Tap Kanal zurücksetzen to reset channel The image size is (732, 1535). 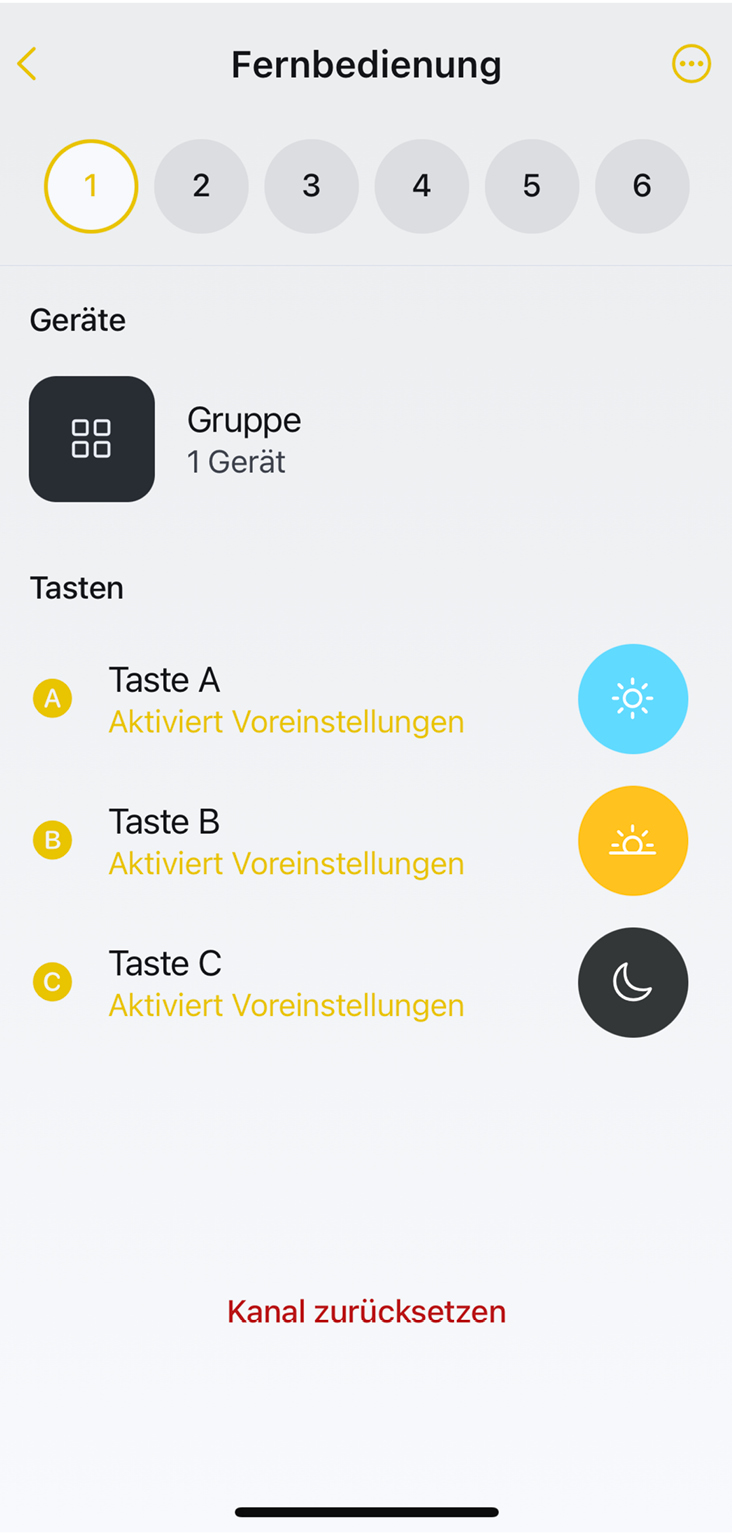(366, 1311)
